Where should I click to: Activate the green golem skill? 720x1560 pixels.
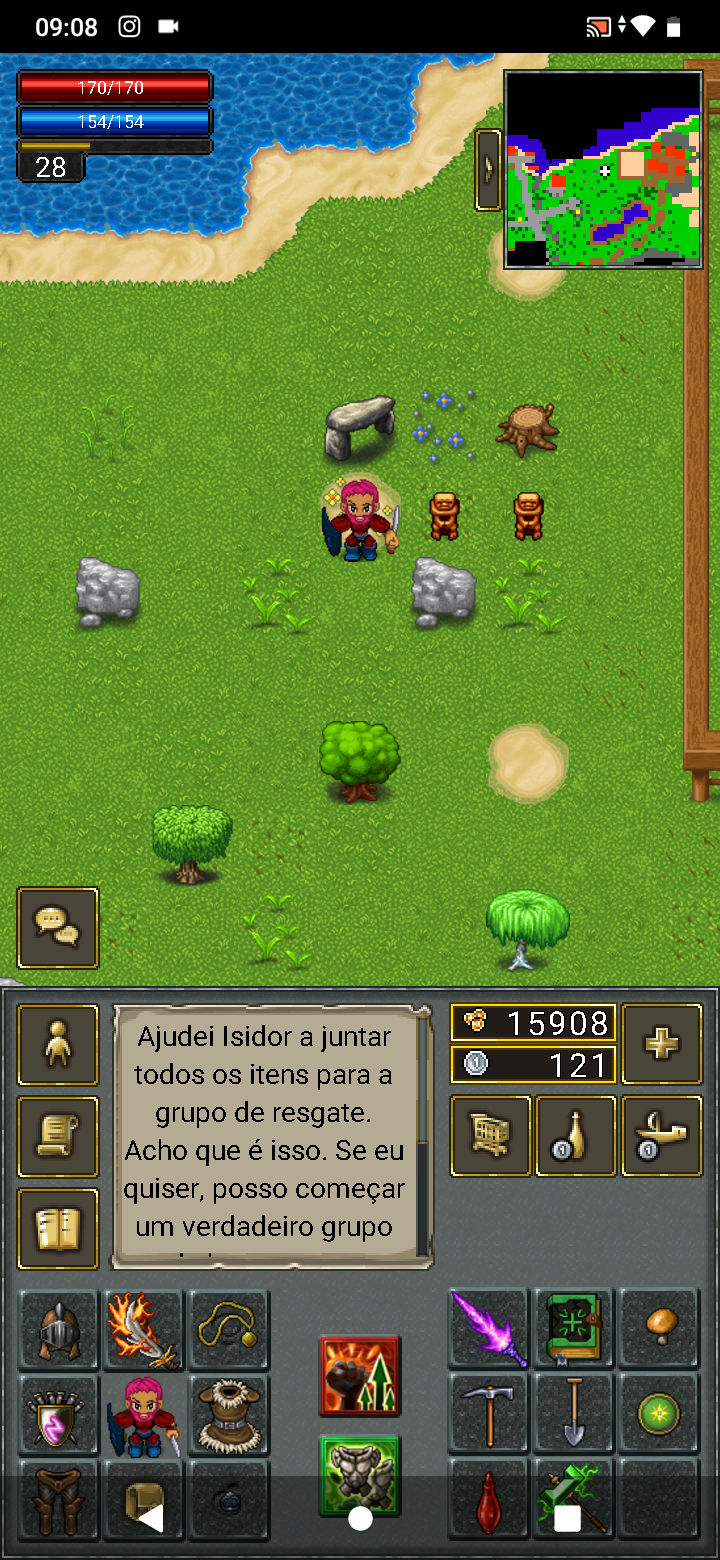click(360, 1474)
